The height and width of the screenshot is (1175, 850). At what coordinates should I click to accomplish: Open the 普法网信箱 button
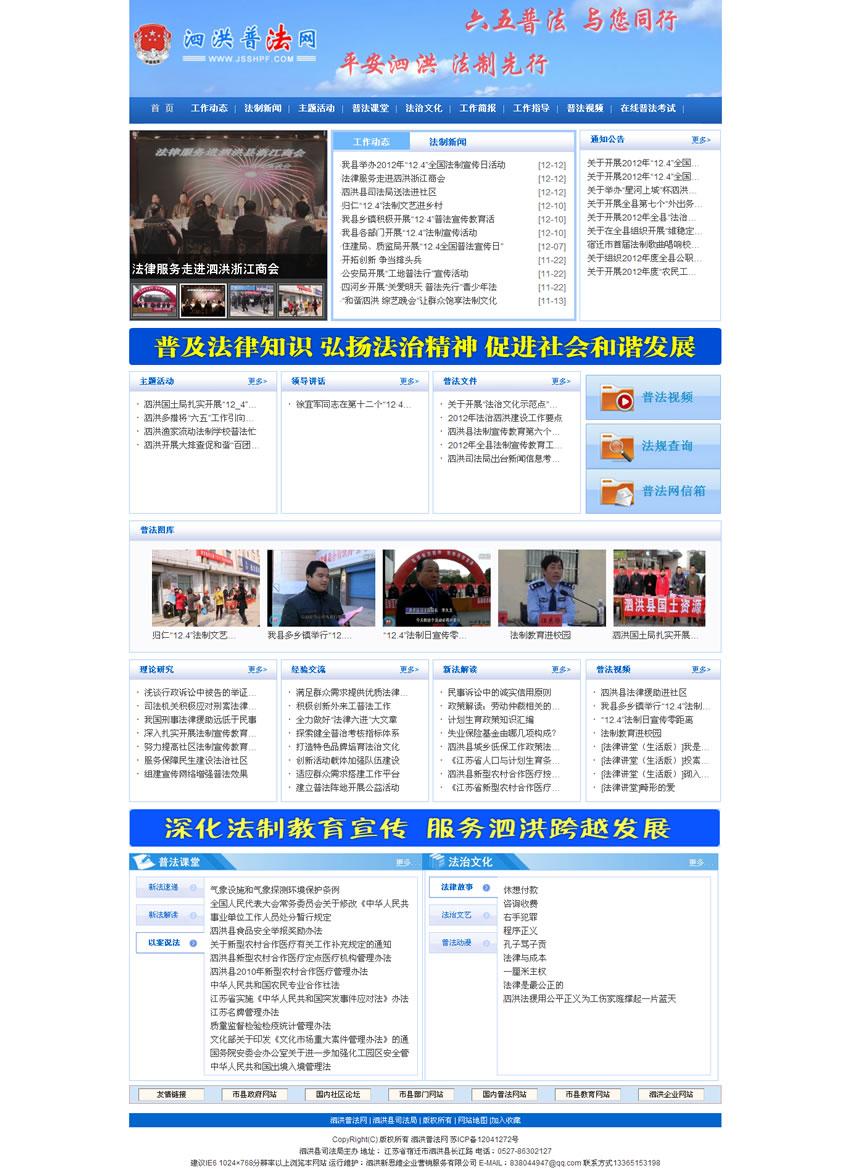[653, 491]
